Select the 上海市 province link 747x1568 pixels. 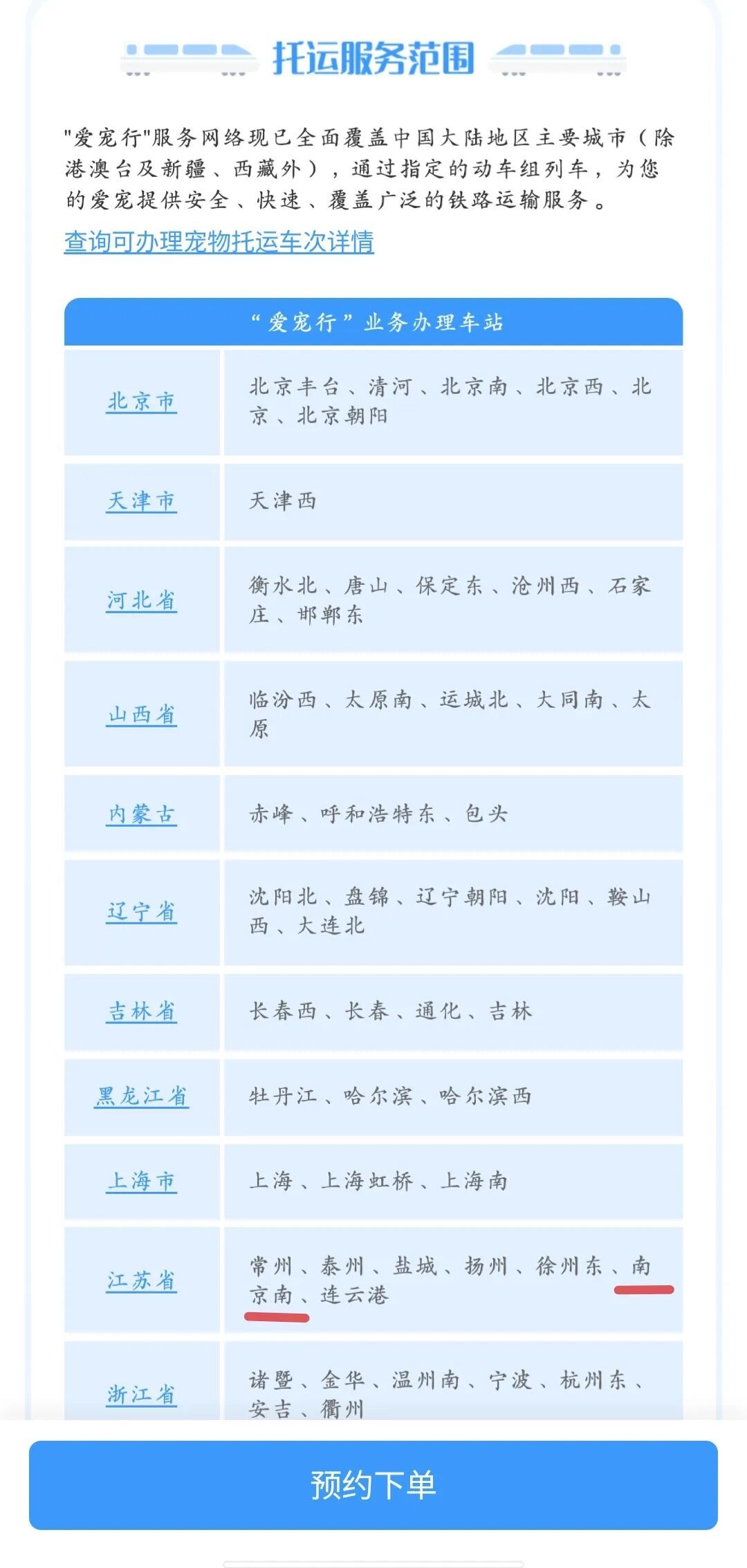tap(140, 1182)
